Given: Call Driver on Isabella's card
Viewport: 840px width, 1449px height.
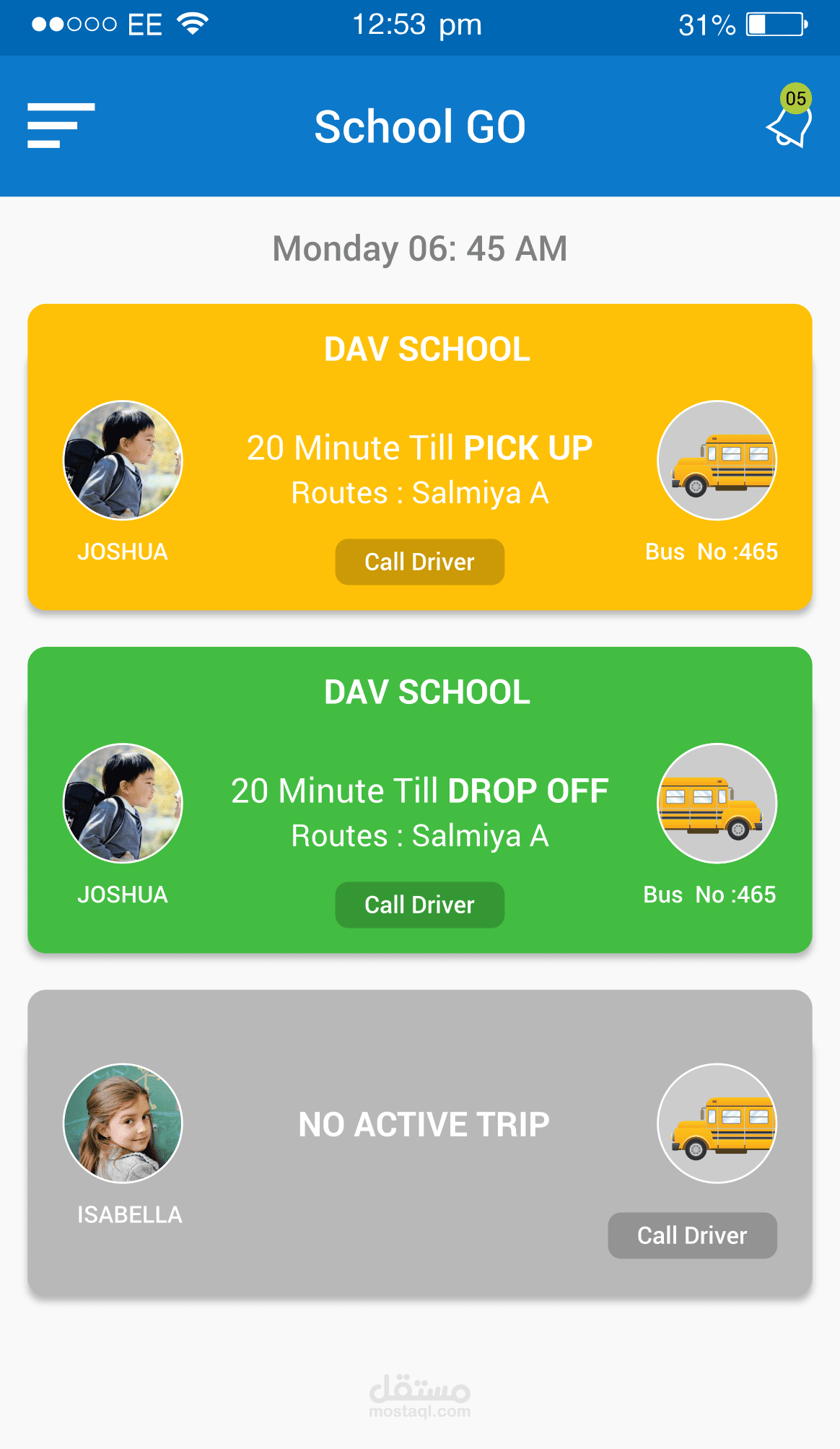Looking at the screenshot, I should tap(692, 1235).
